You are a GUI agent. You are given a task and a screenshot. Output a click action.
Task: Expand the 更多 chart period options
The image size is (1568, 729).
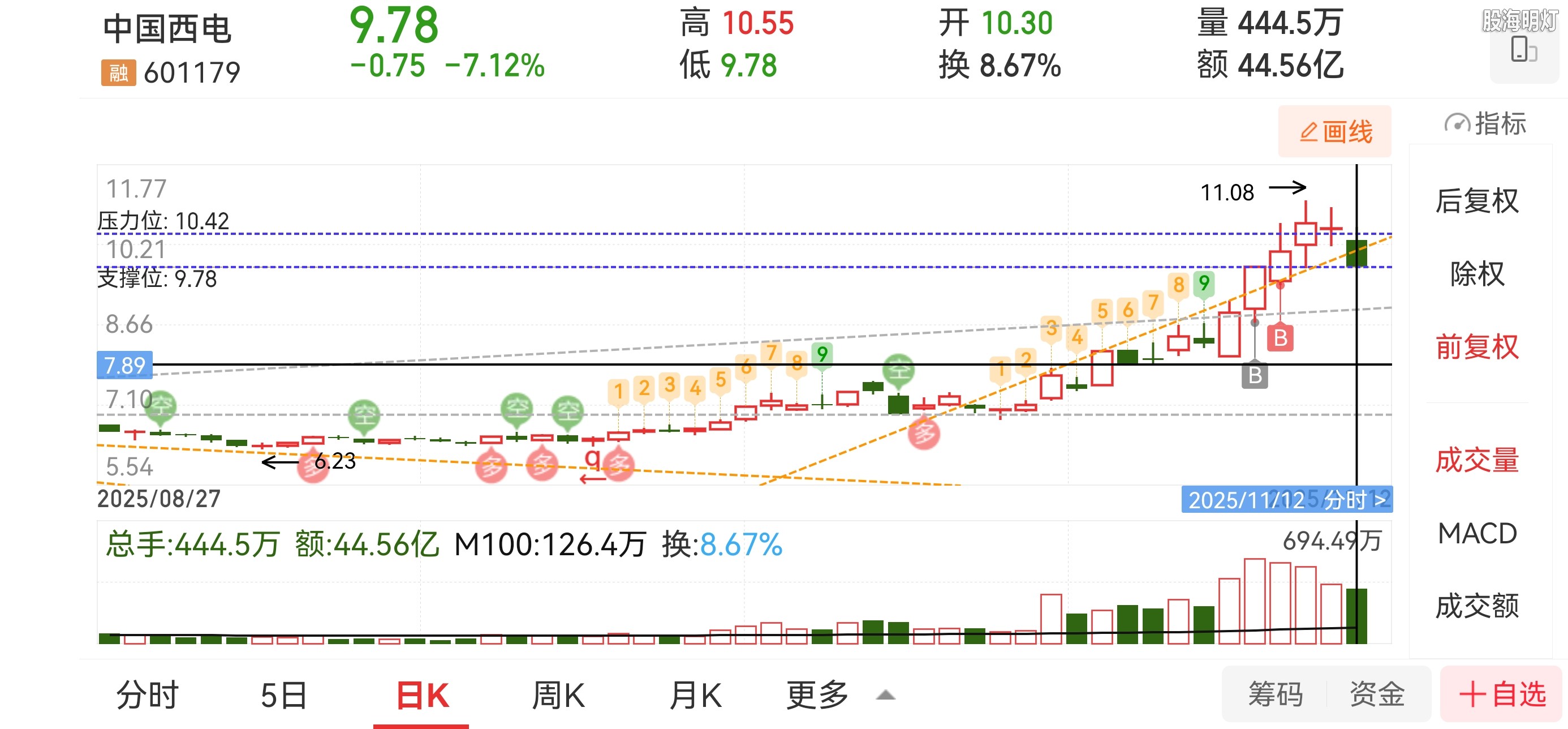point(839,695)
